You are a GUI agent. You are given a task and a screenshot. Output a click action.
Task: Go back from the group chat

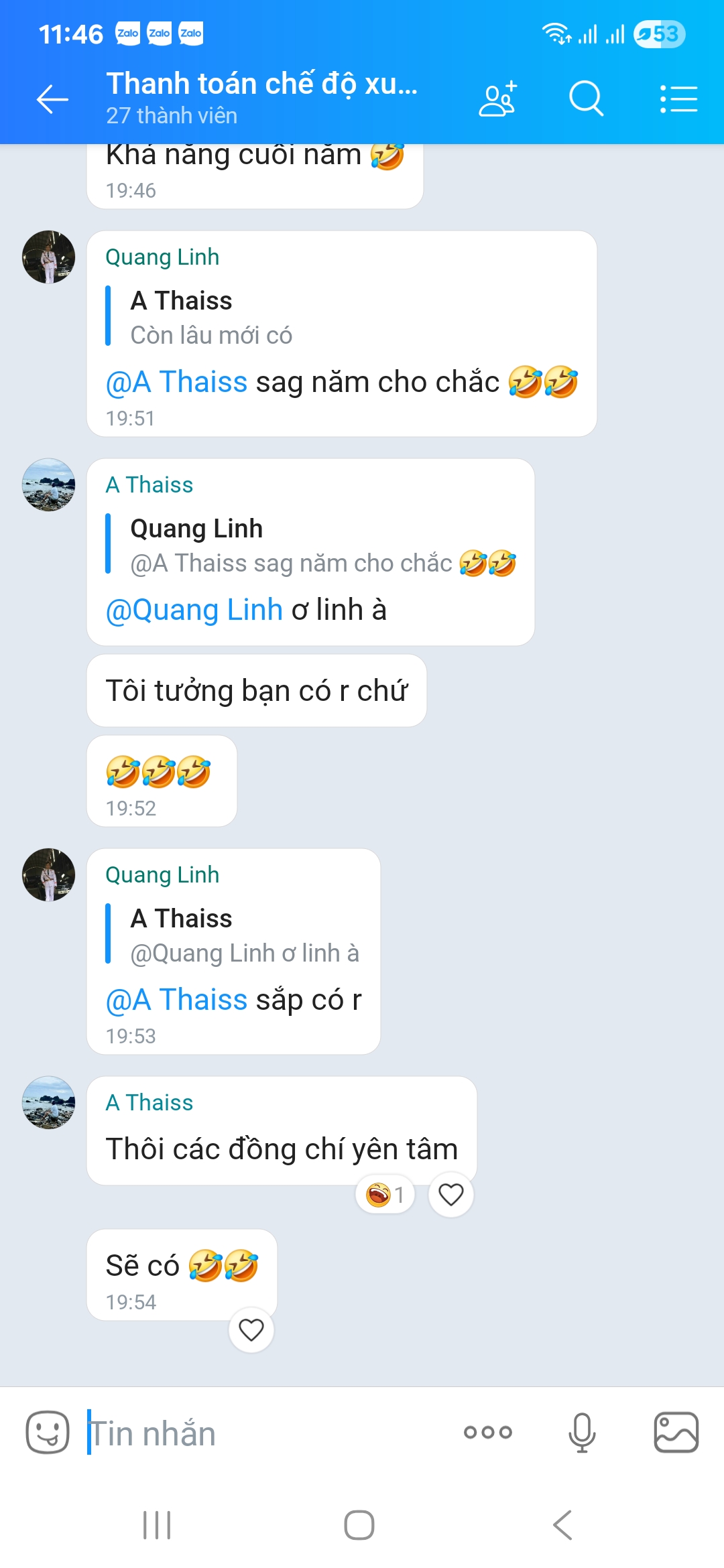[x=52, y=100]
